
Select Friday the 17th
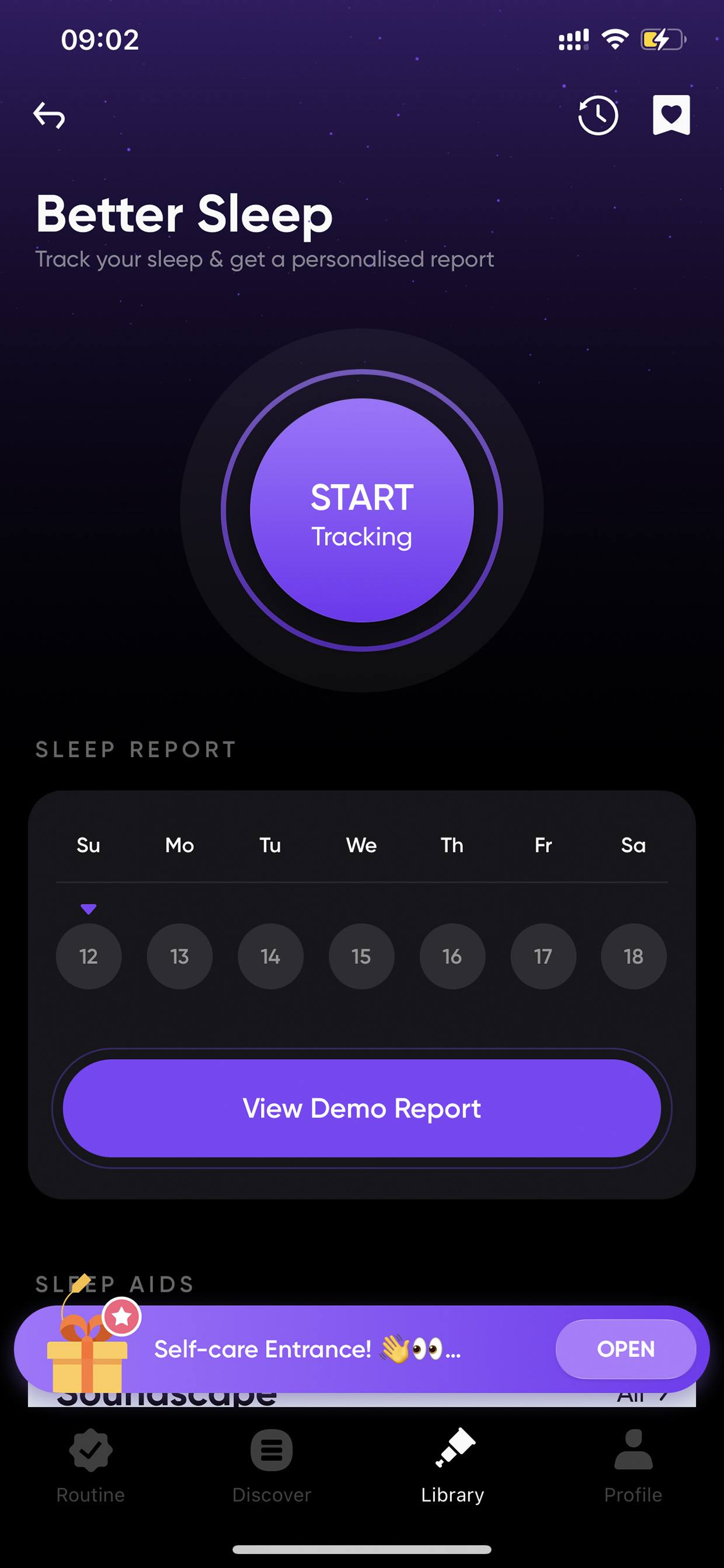pyautogui.click(x=542, y=956)
